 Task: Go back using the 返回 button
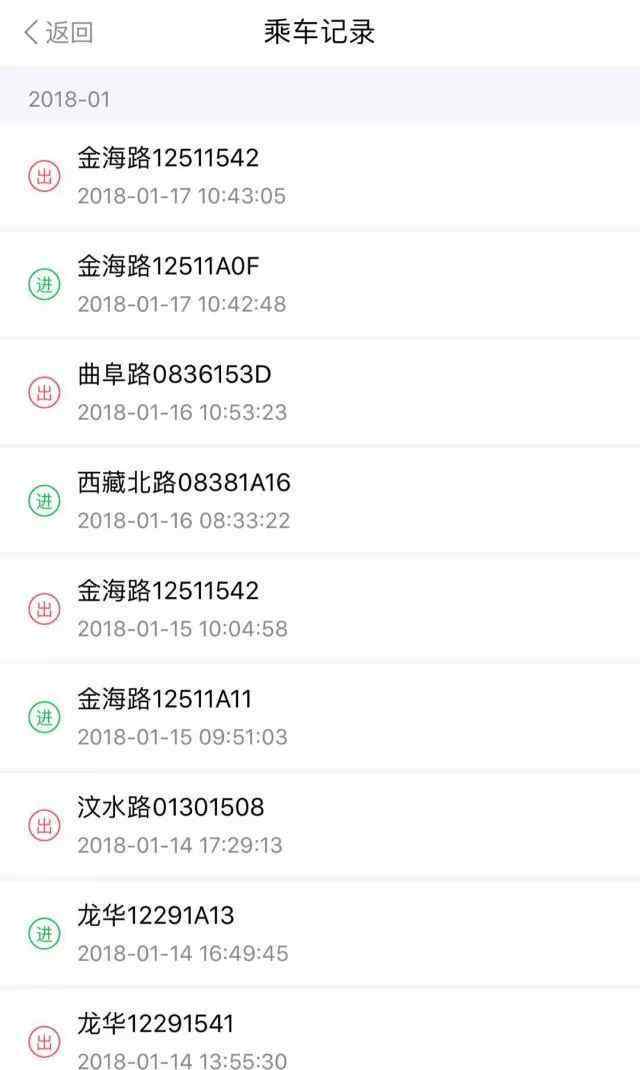[x=59, y=32]
